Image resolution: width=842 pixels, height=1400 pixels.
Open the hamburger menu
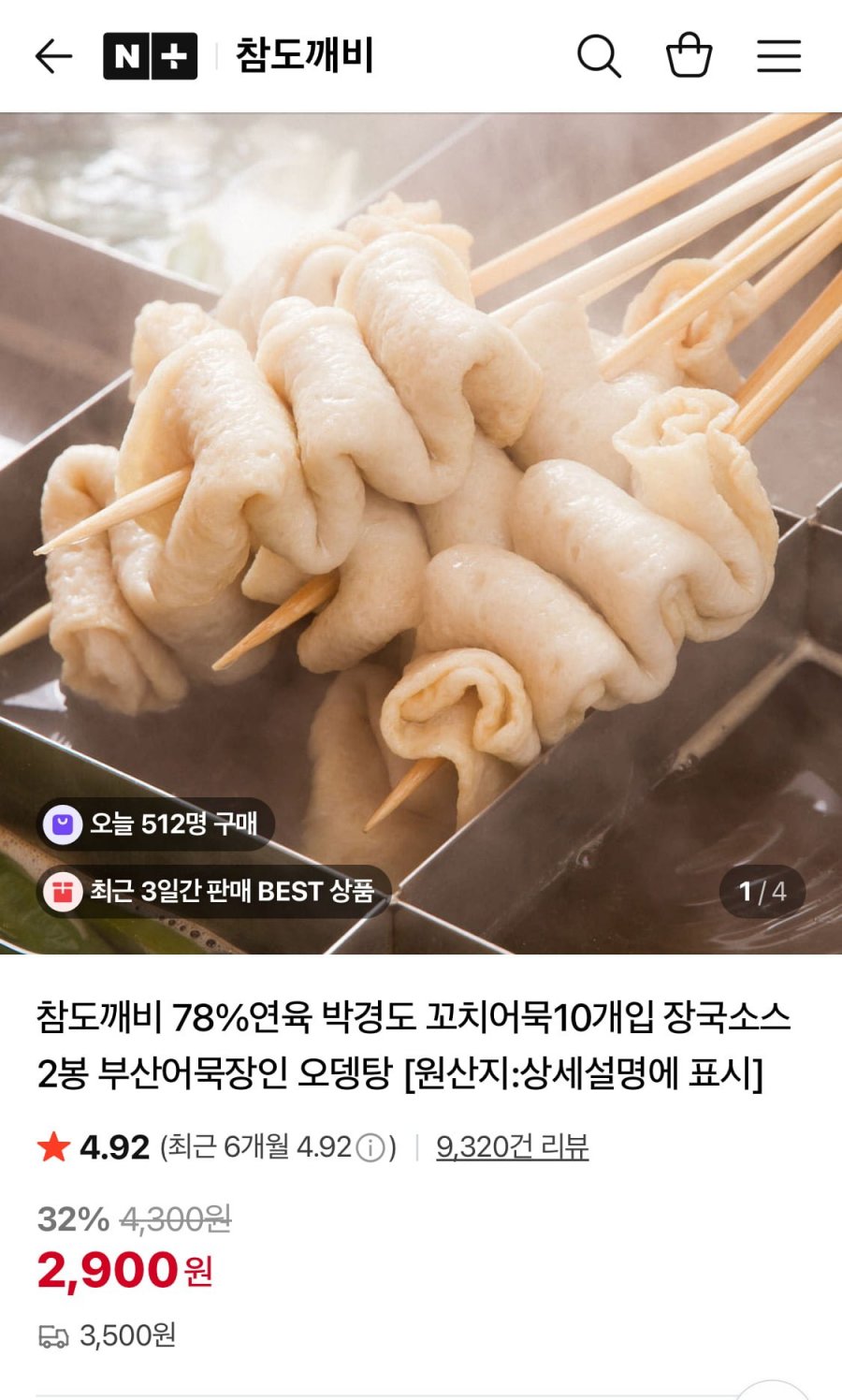778,56
